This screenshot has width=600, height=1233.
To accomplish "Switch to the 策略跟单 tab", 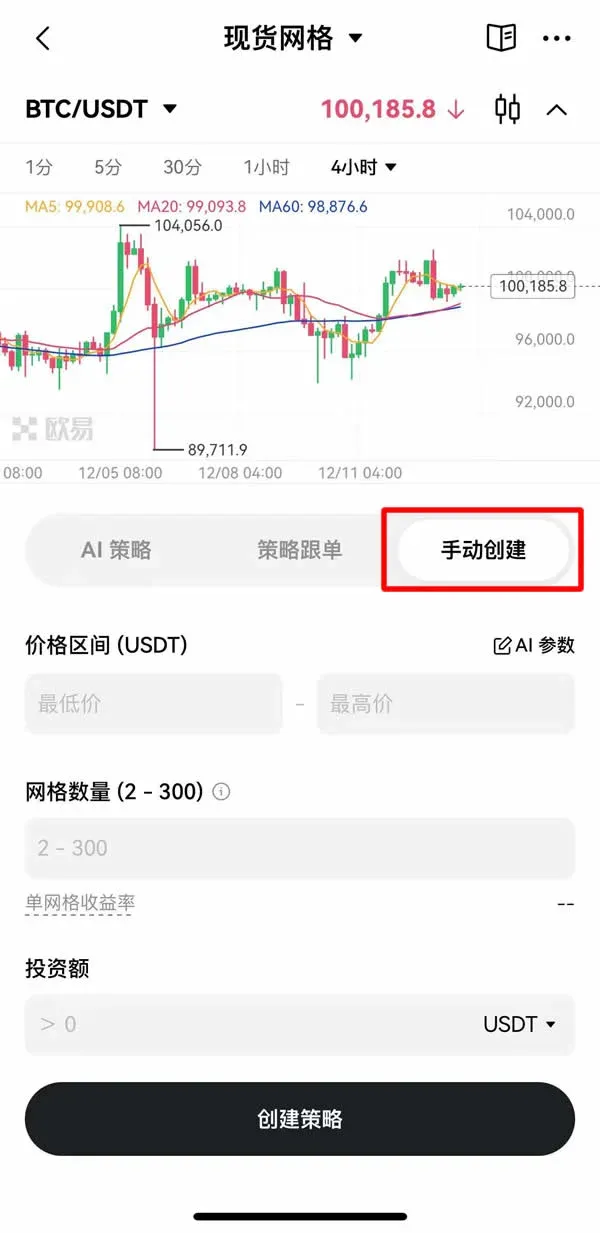I will 299,550.
